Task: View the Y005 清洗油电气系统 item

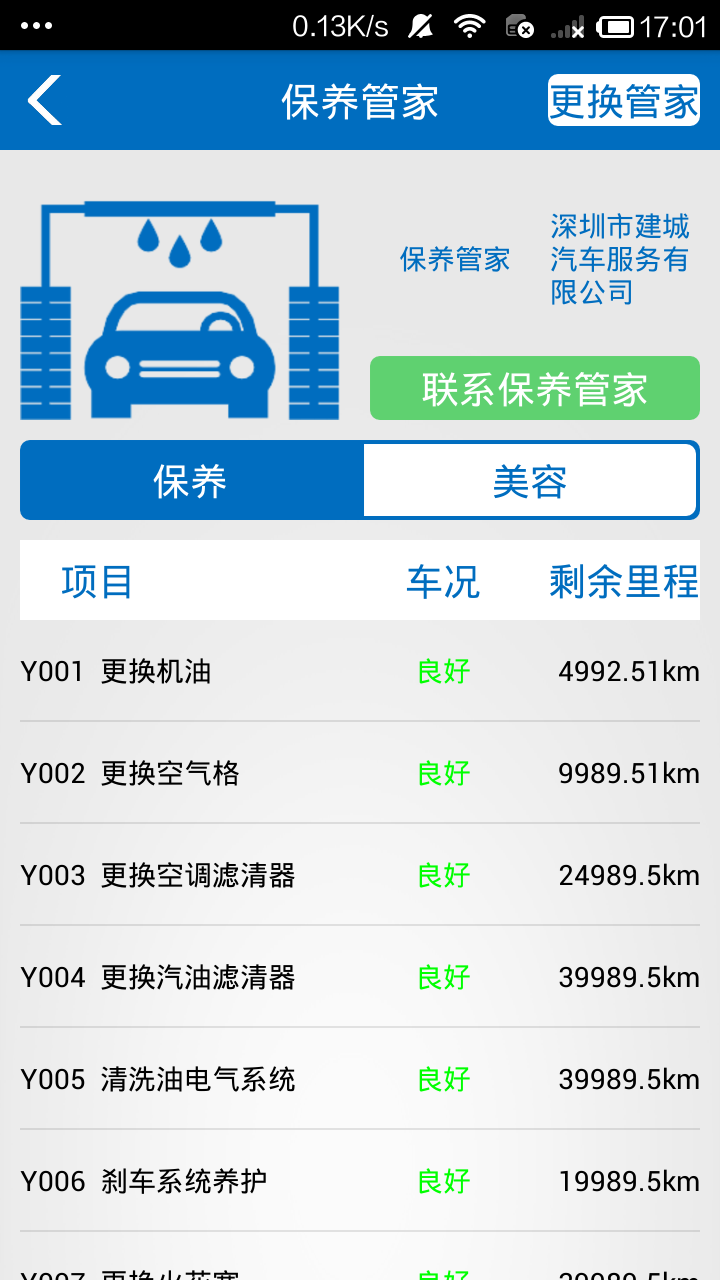Action: click(360, 1079)
